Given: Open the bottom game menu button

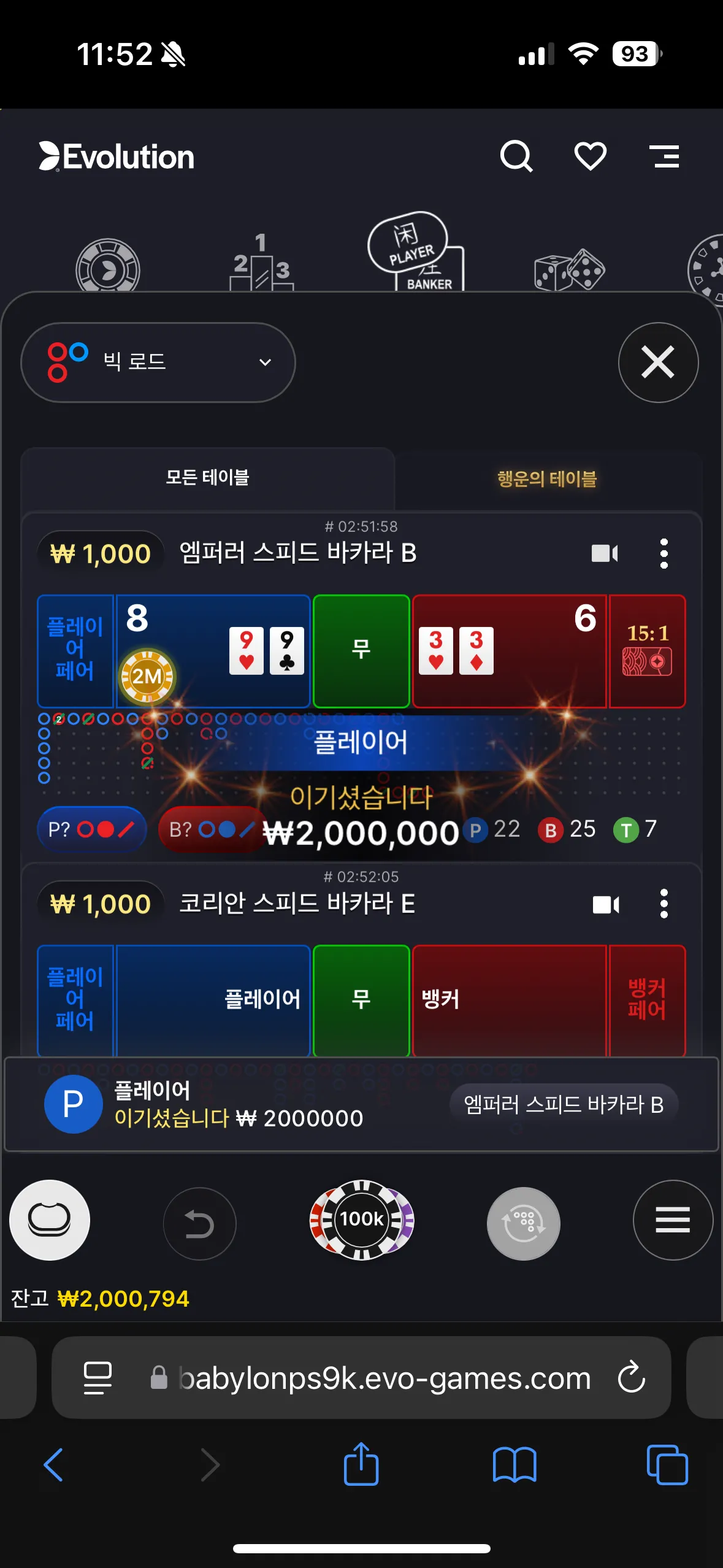Looking at the screenshot, I should click(x=673, y=1220).
